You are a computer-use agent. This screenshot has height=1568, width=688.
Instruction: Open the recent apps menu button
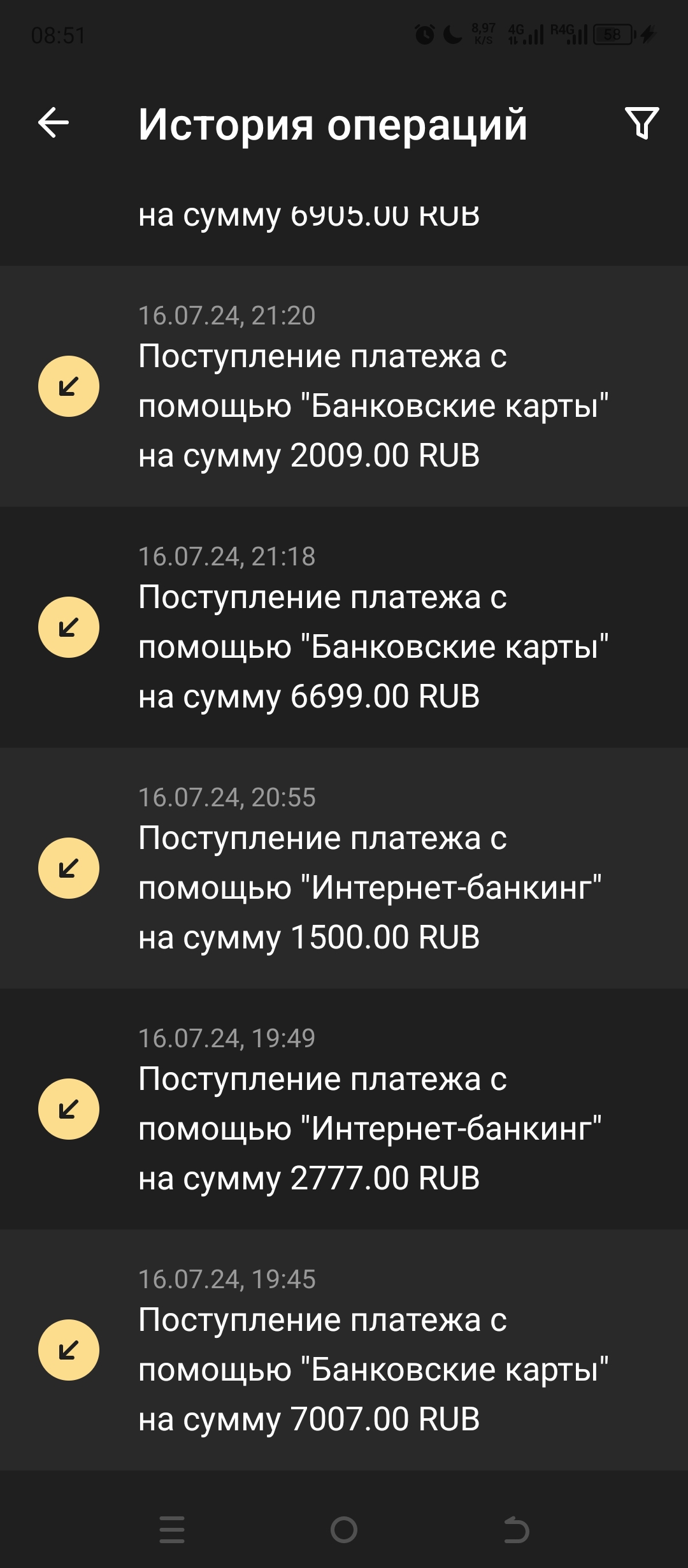172,1530
